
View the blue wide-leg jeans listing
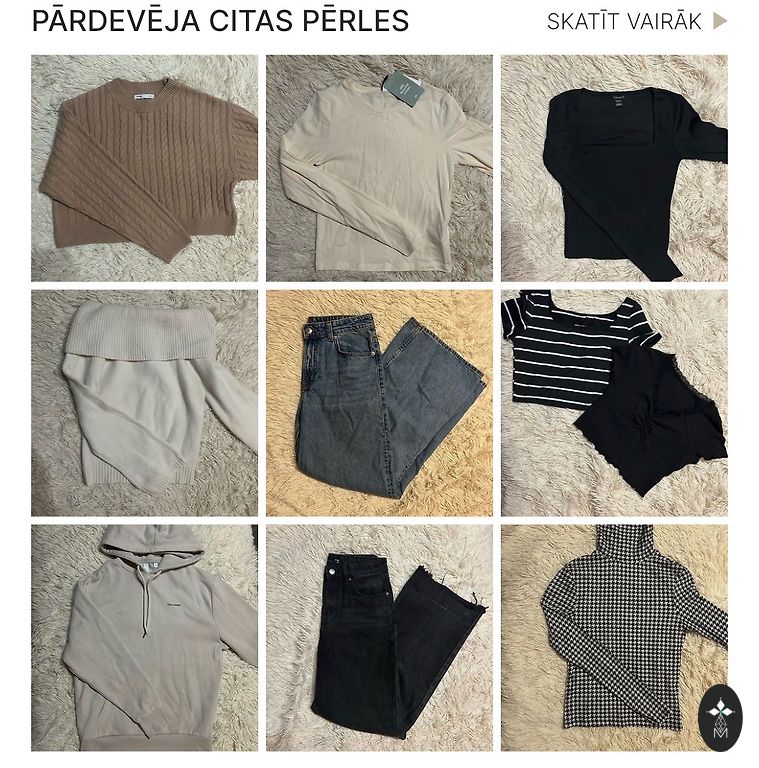pos(379,402)
